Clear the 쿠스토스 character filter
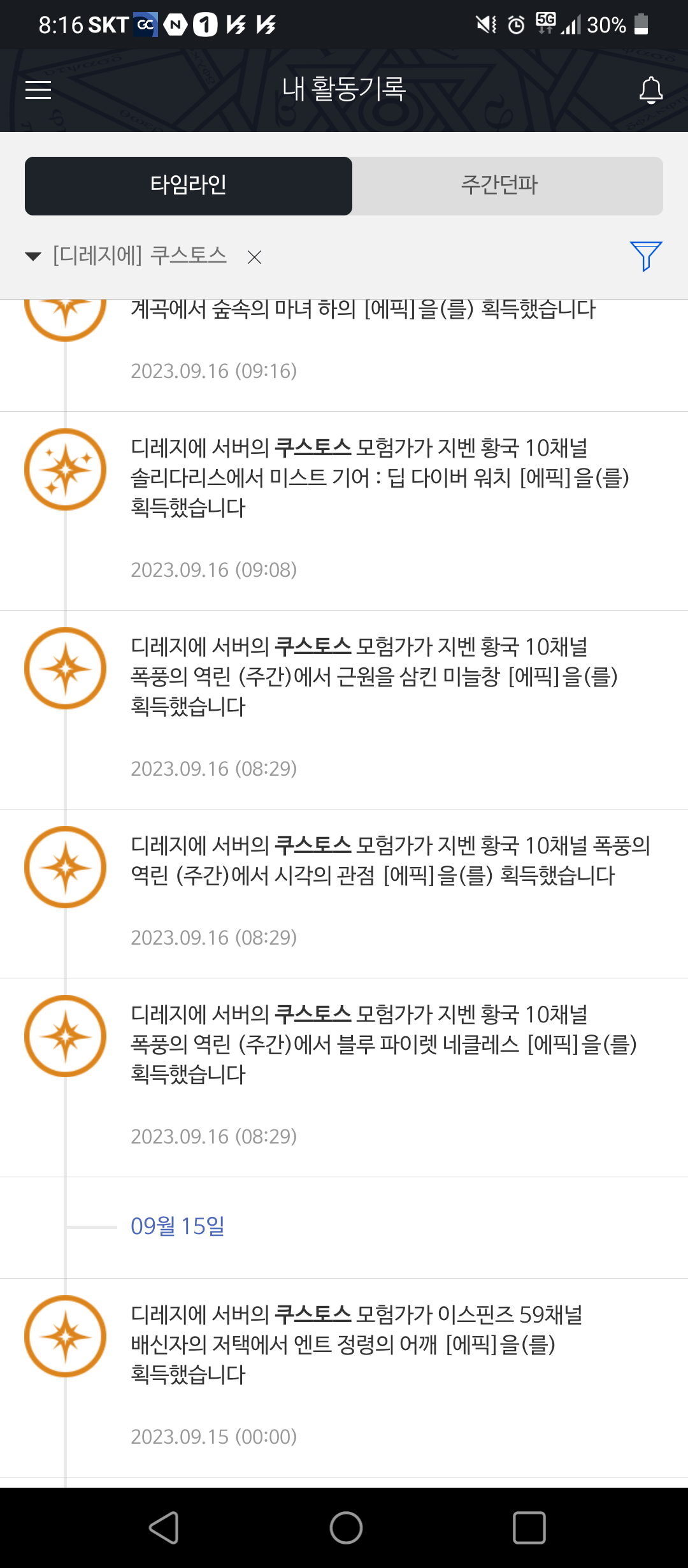This screenshot has width=688, height=1568. 254,258
